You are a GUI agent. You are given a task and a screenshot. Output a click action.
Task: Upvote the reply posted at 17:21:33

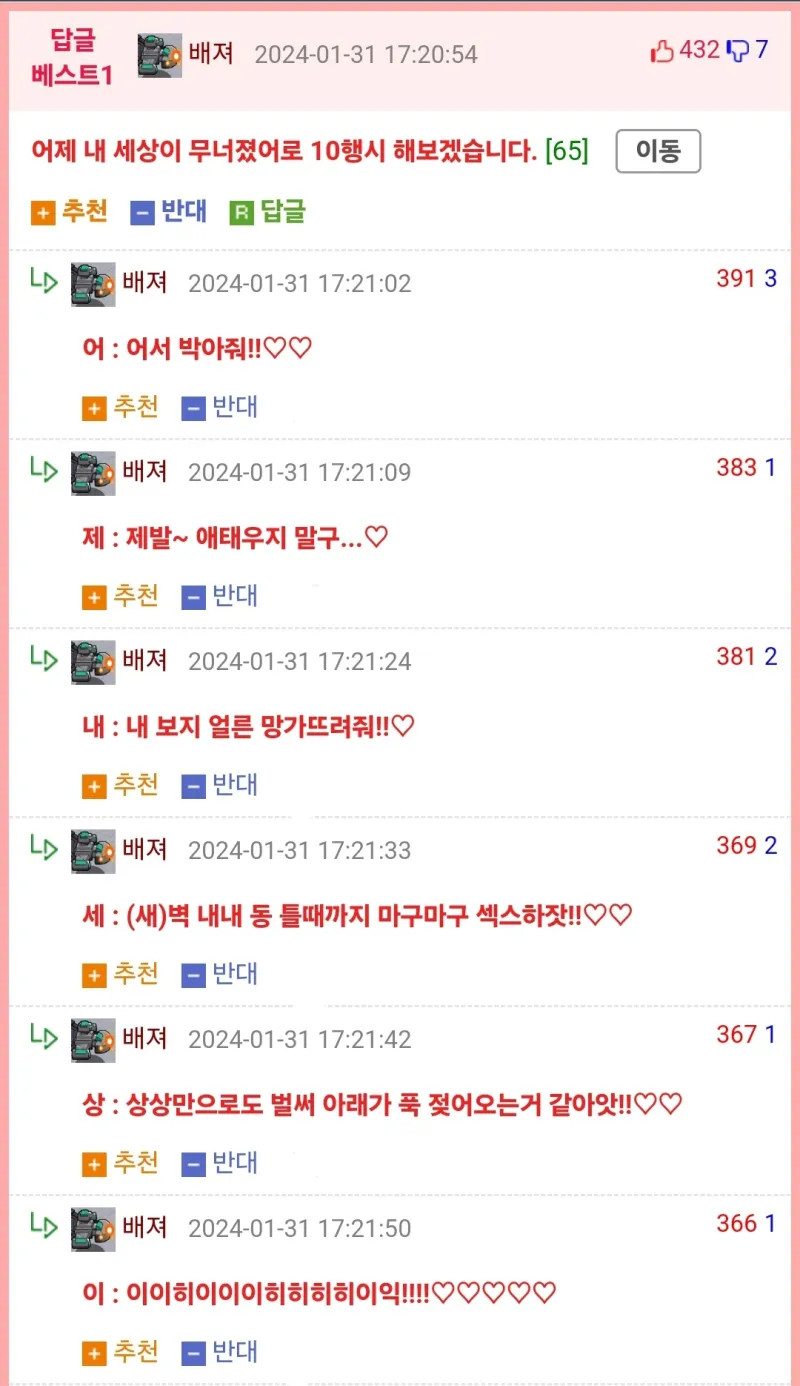coord(120,974)
